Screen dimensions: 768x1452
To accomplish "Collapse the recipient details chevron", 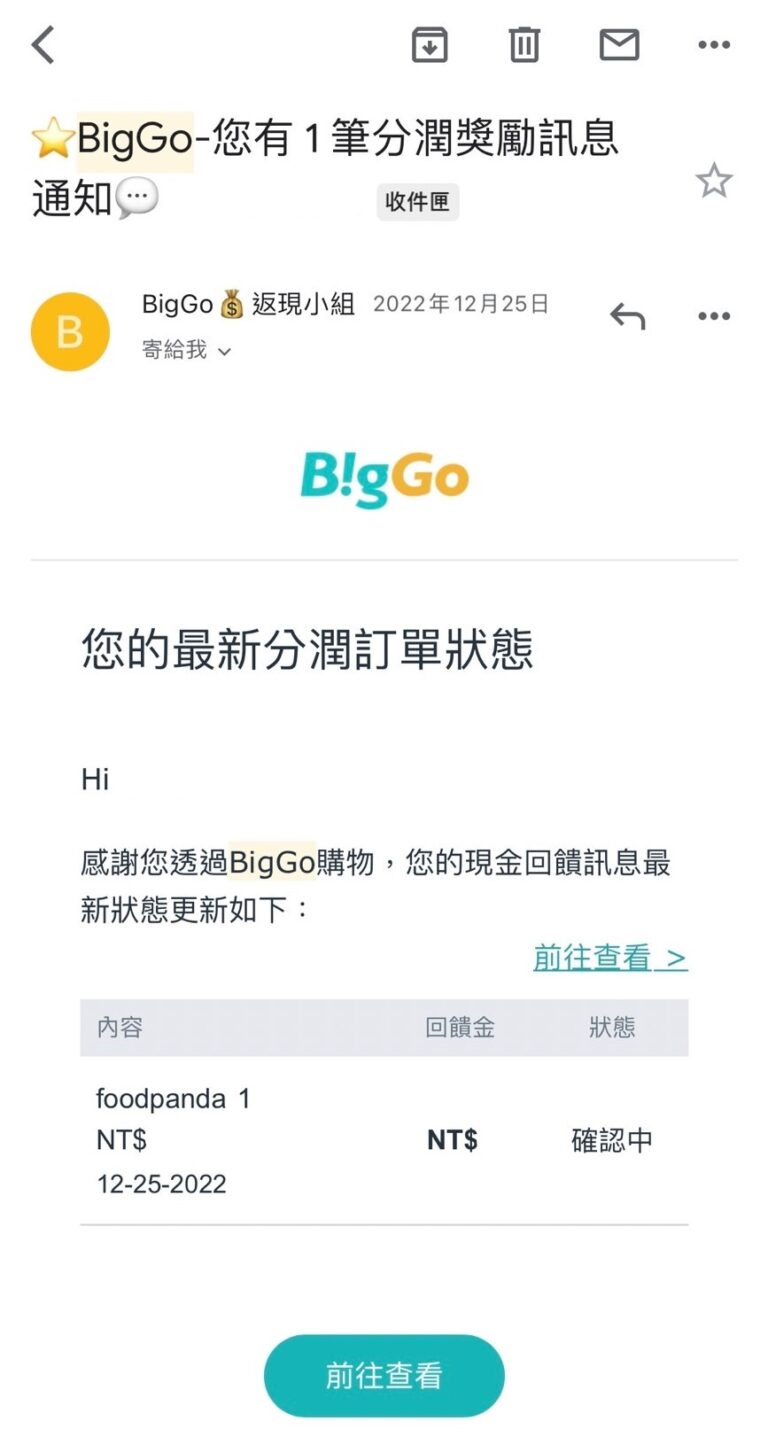I will click(224, 352).
